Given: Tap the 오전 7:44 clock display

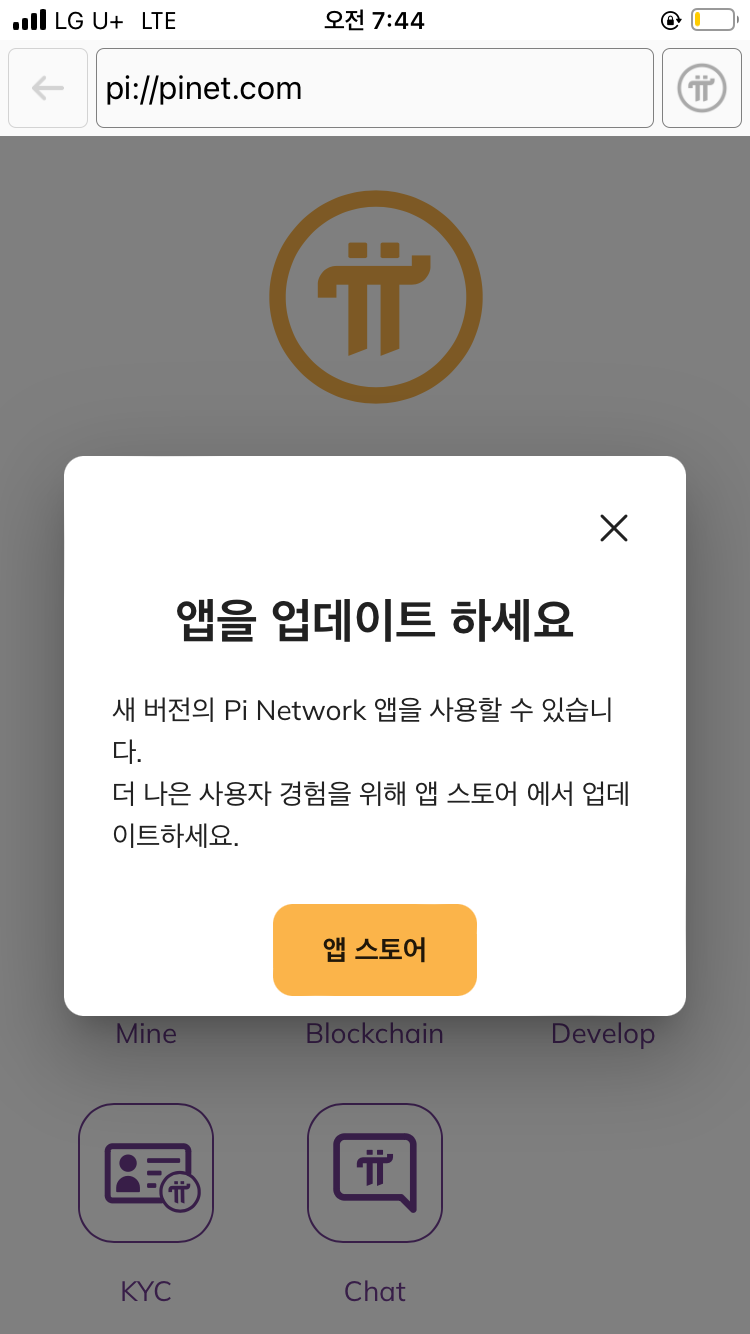Looking at the screenshot, I should point(375,19).
